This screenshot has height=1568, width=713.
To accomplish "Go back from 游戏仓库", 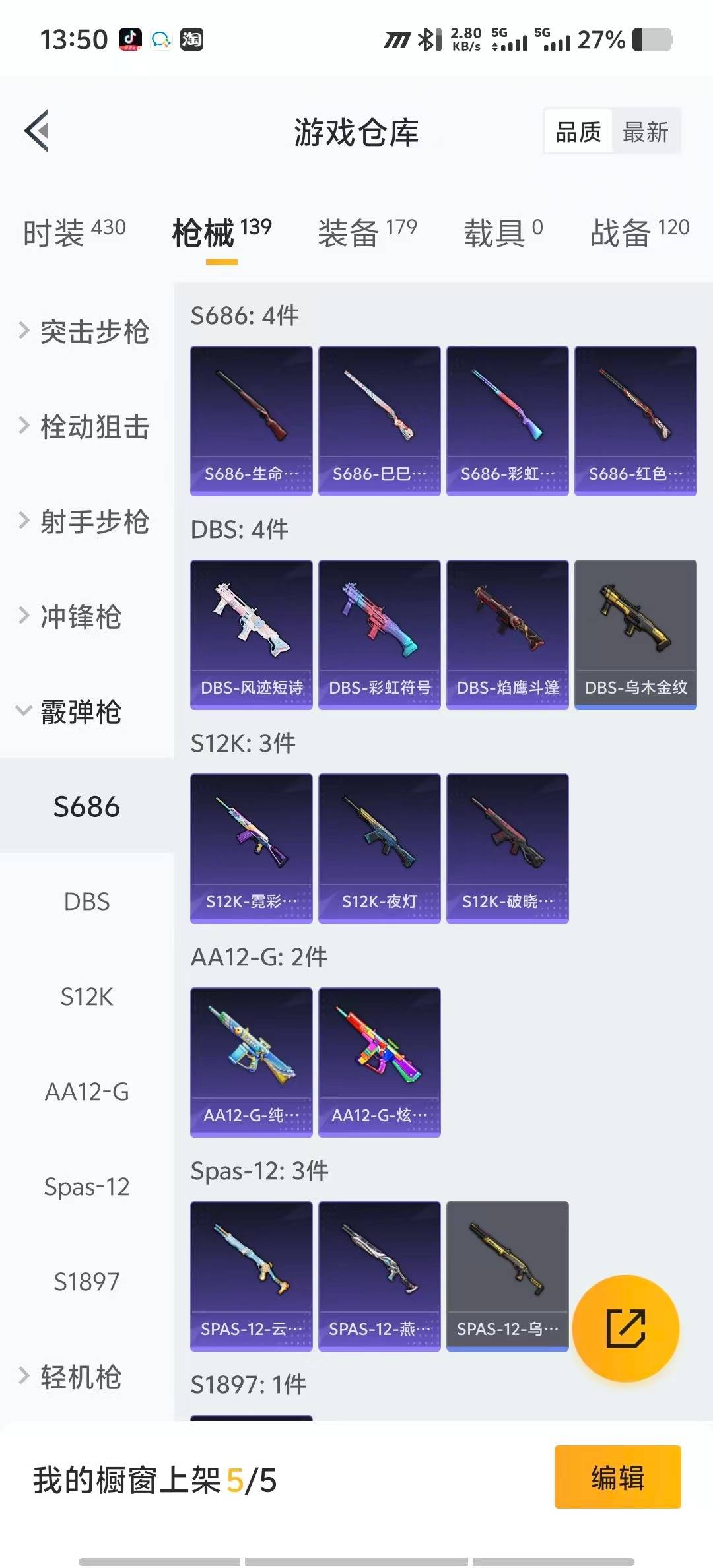I will coord(37,131).
